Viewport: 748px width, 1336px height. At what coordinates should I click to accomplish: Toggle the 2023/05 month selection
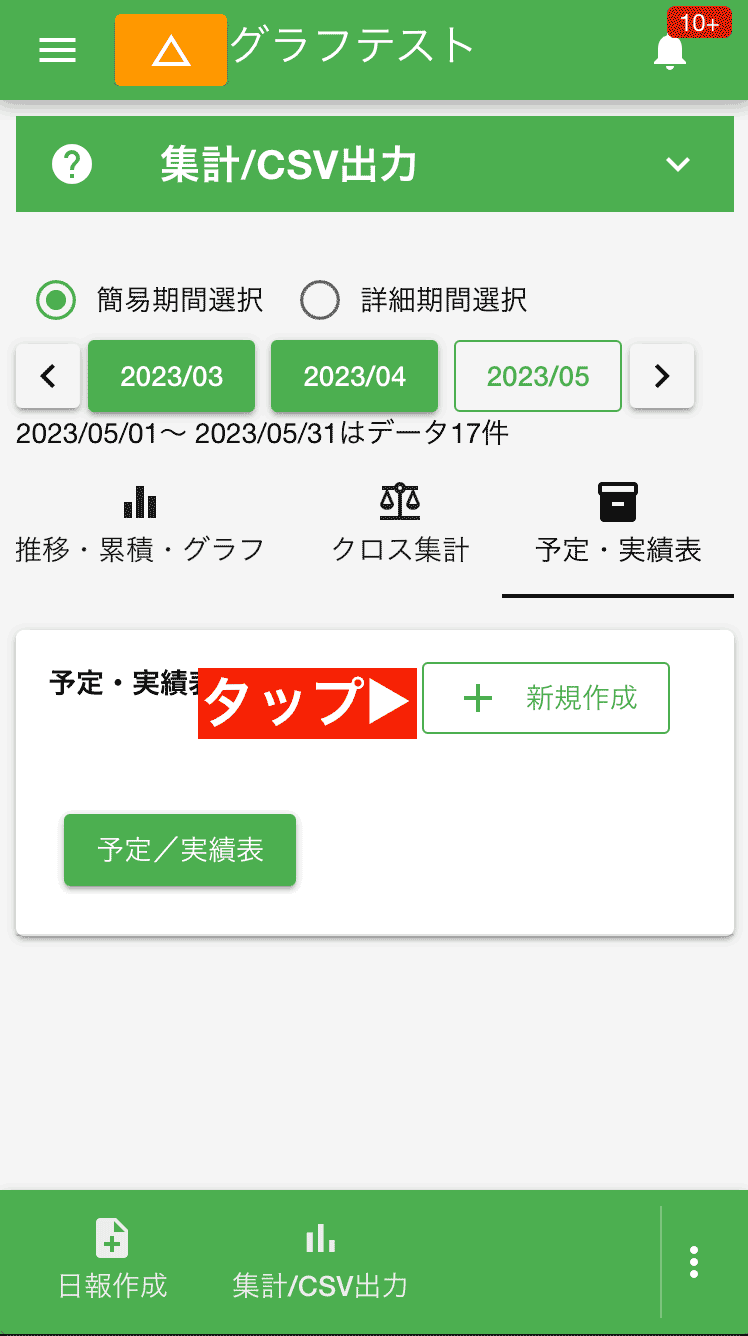537,376
